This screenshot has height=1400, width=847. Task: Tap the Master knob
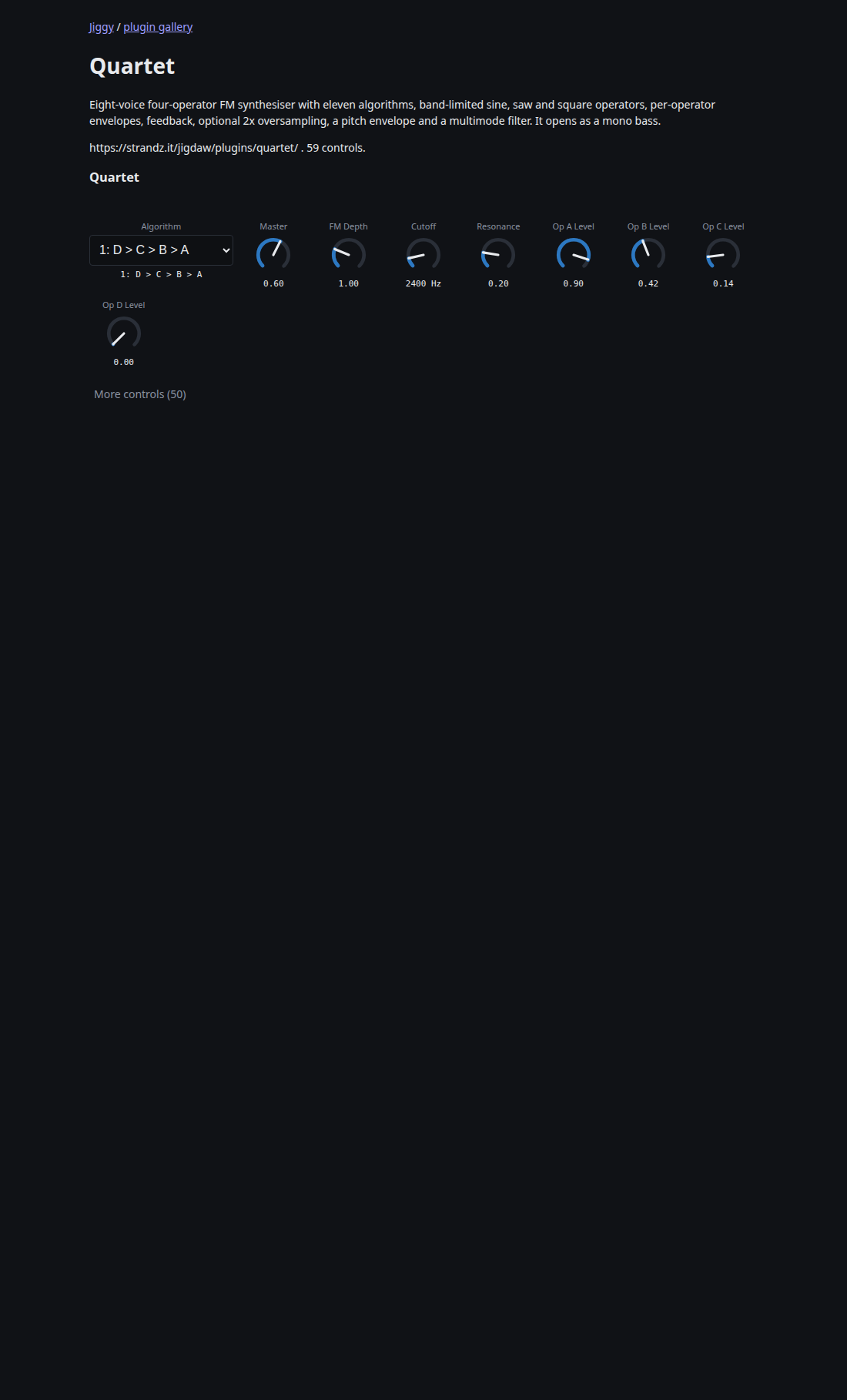pyautogui.click(x=273, y=254)
